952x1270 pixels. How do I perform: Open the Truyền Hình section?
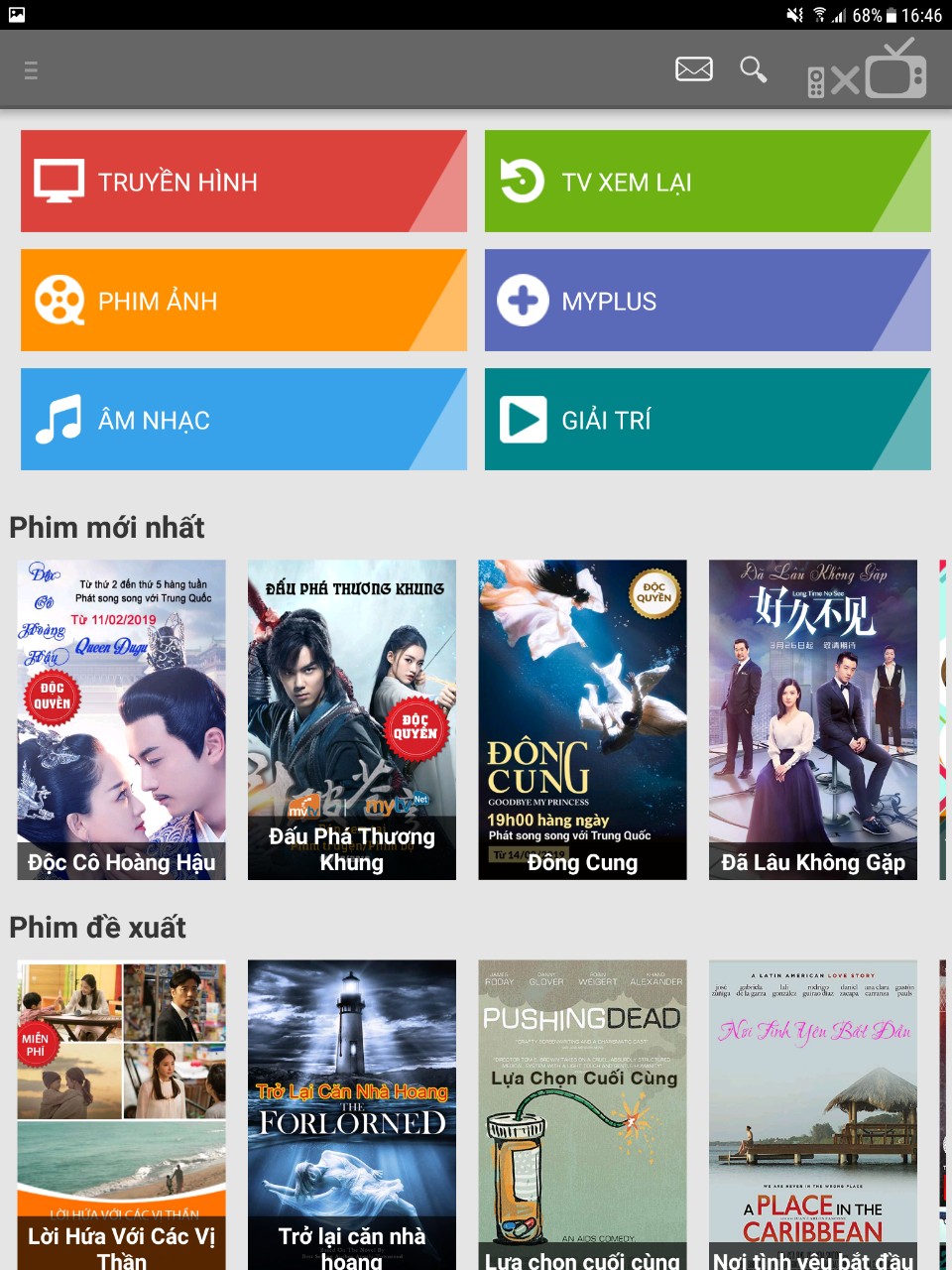[243, 182]
